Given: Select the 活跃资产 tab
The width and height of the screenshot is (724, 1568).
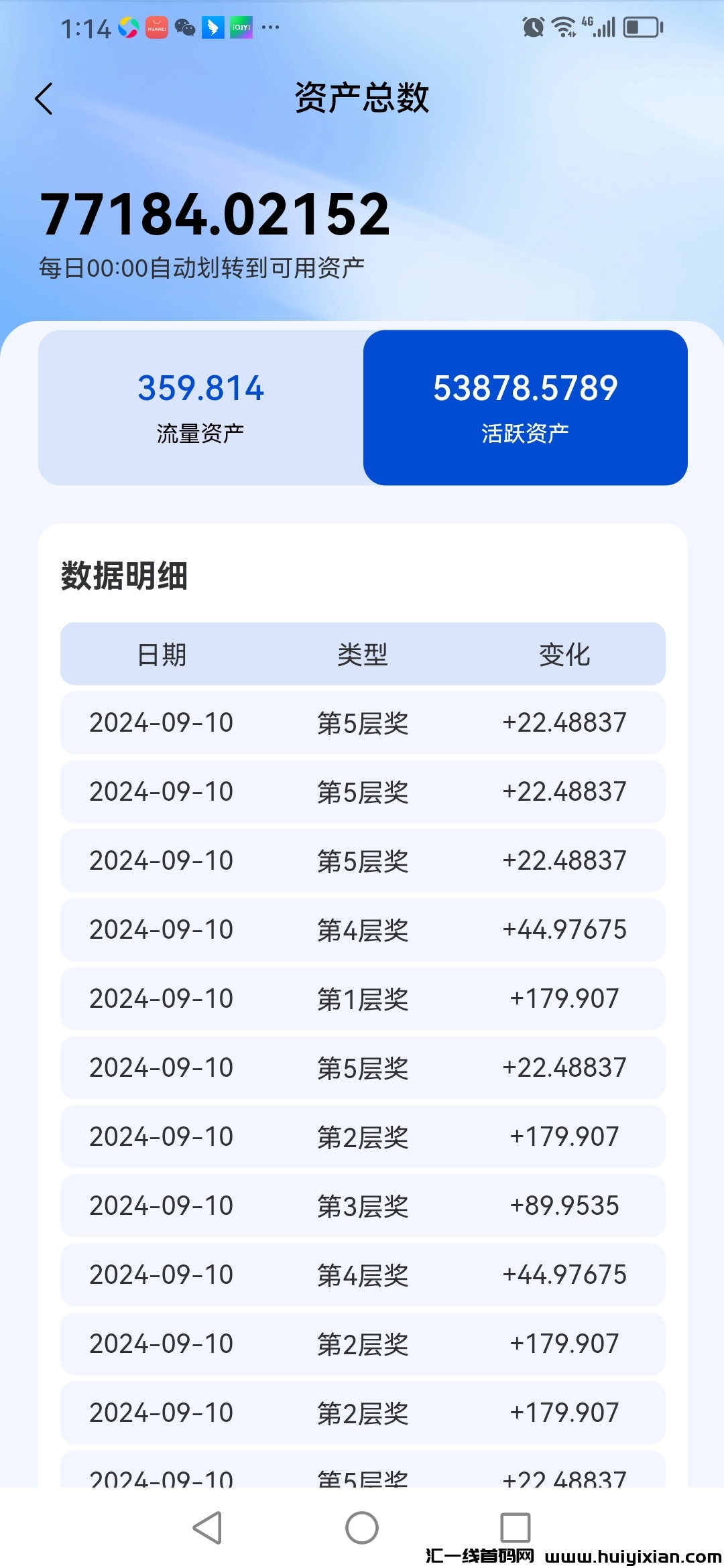Looking at the screenshot, I should click(x=525, y=407).
